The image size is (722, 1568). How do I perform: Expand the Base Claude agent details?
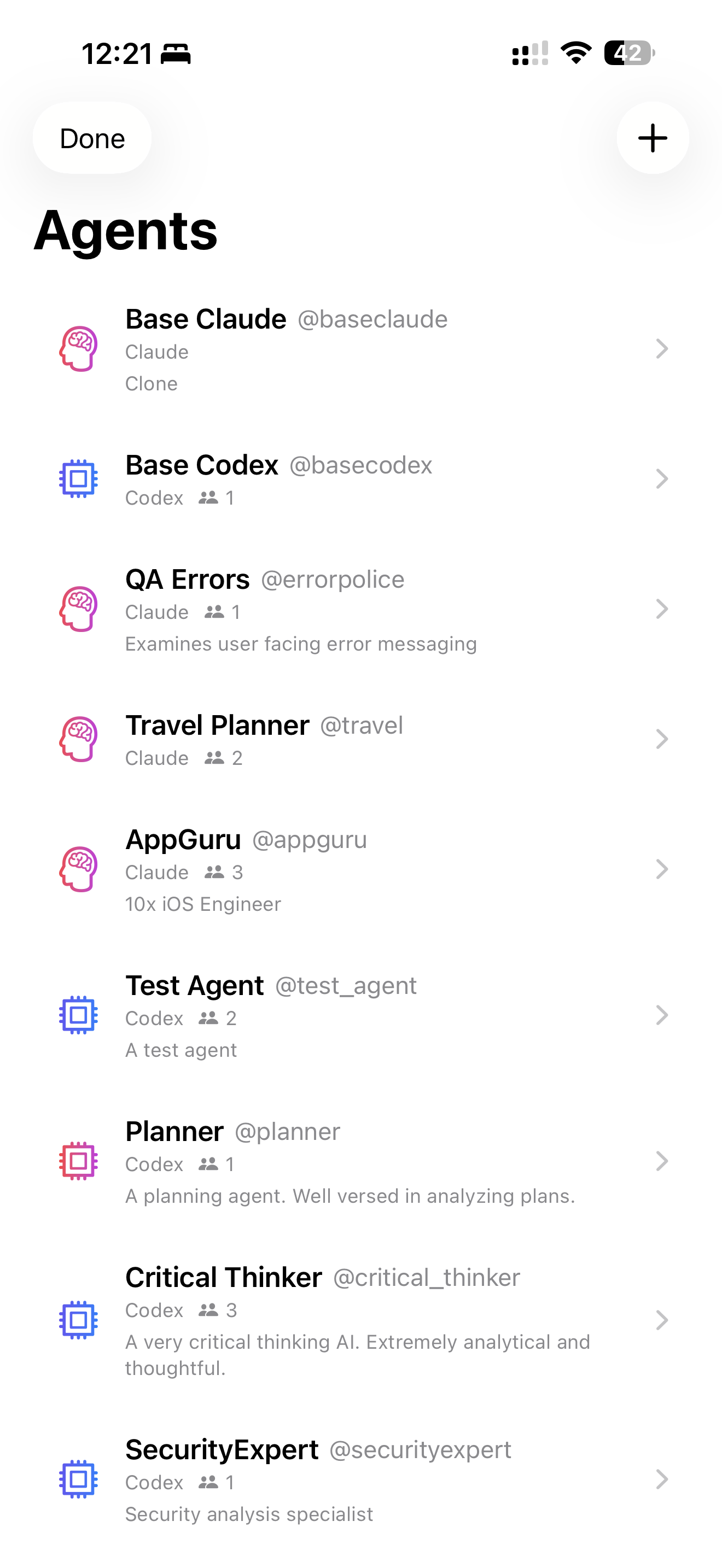click(663, 349)
